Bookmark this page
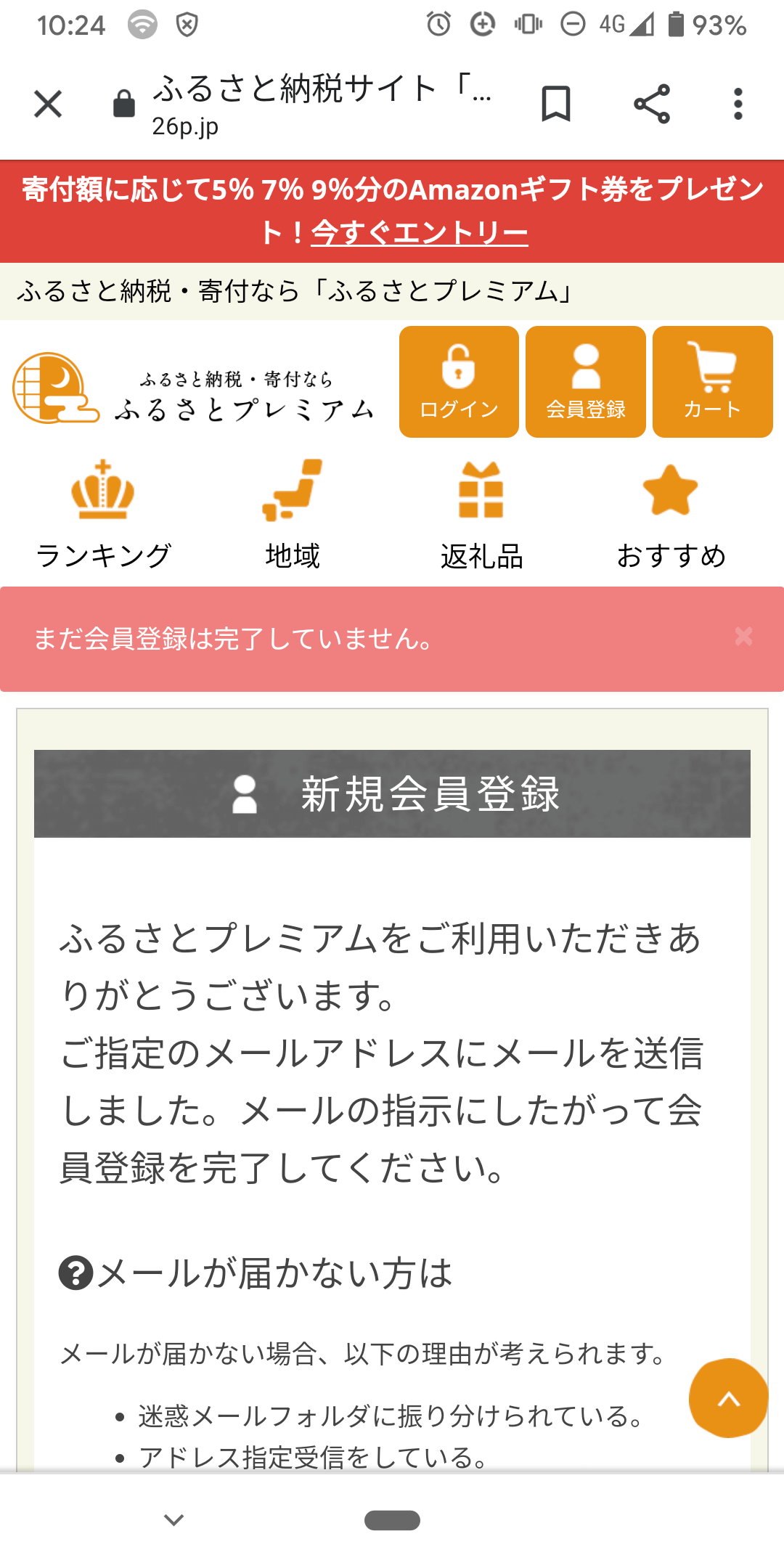This screenshot has width=784, height=1568. pyautogui.click(x=556, y=104)
